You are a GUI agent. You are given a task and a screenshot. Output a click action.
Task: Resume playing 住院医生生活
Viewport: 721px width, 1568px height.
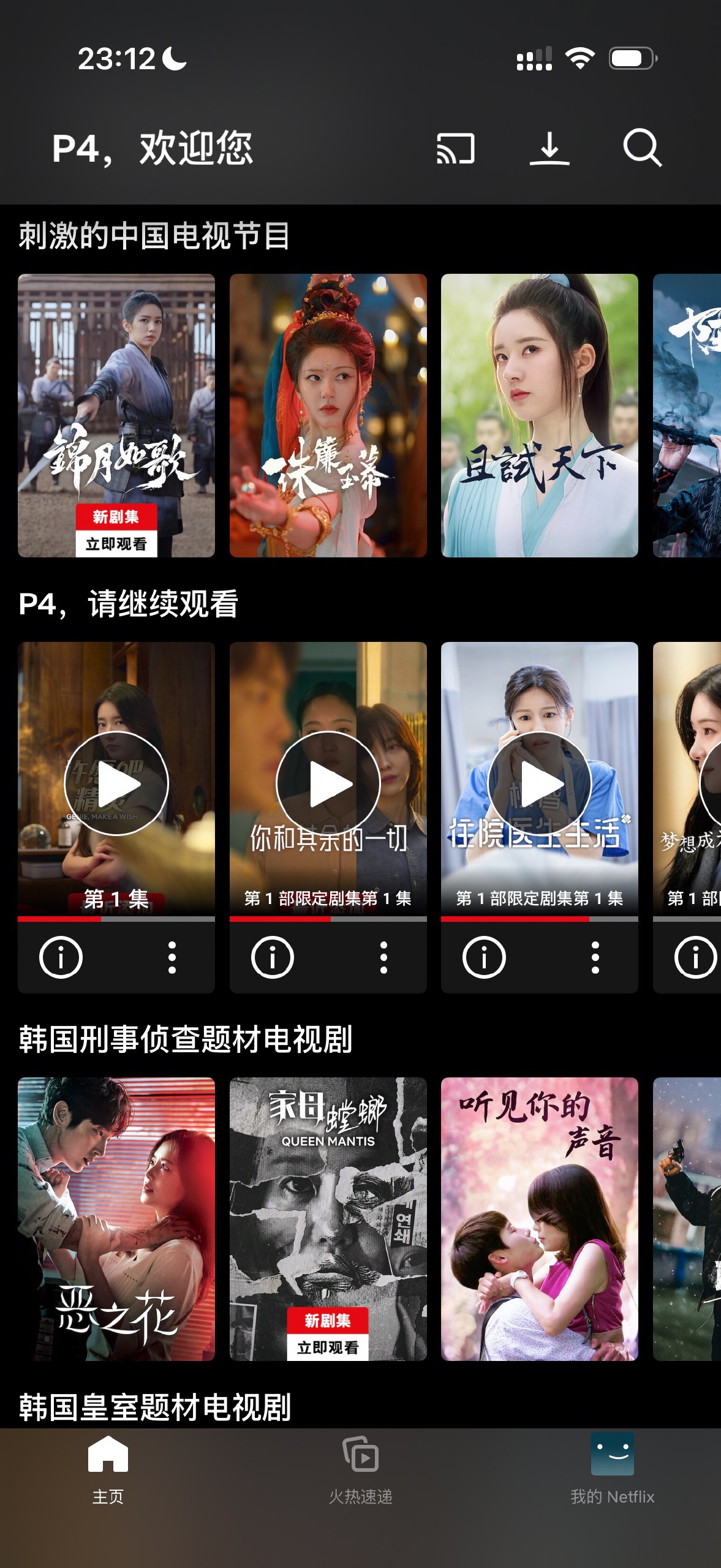539,783
